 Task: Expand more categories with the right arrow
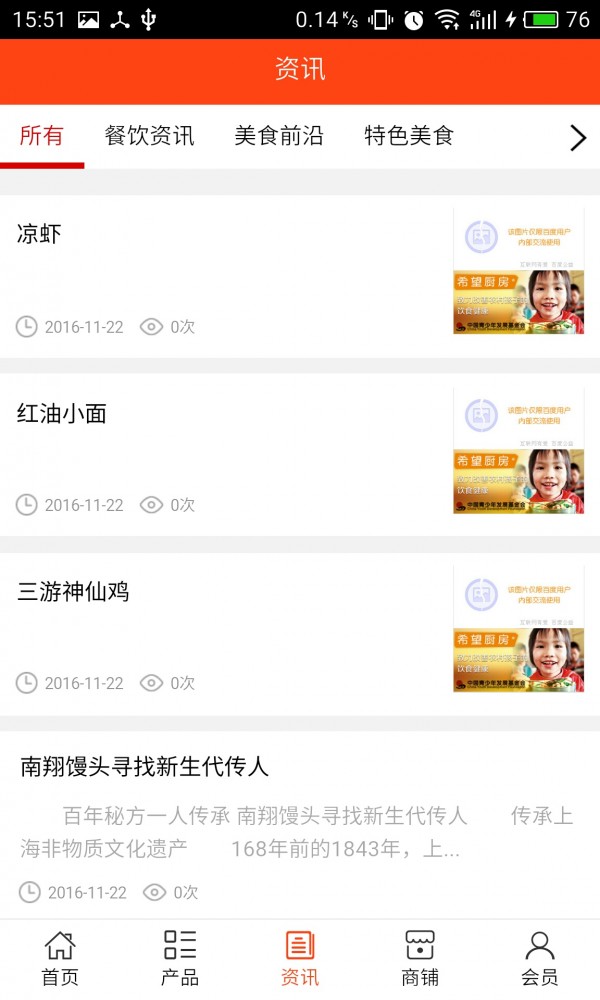point(577,138)
